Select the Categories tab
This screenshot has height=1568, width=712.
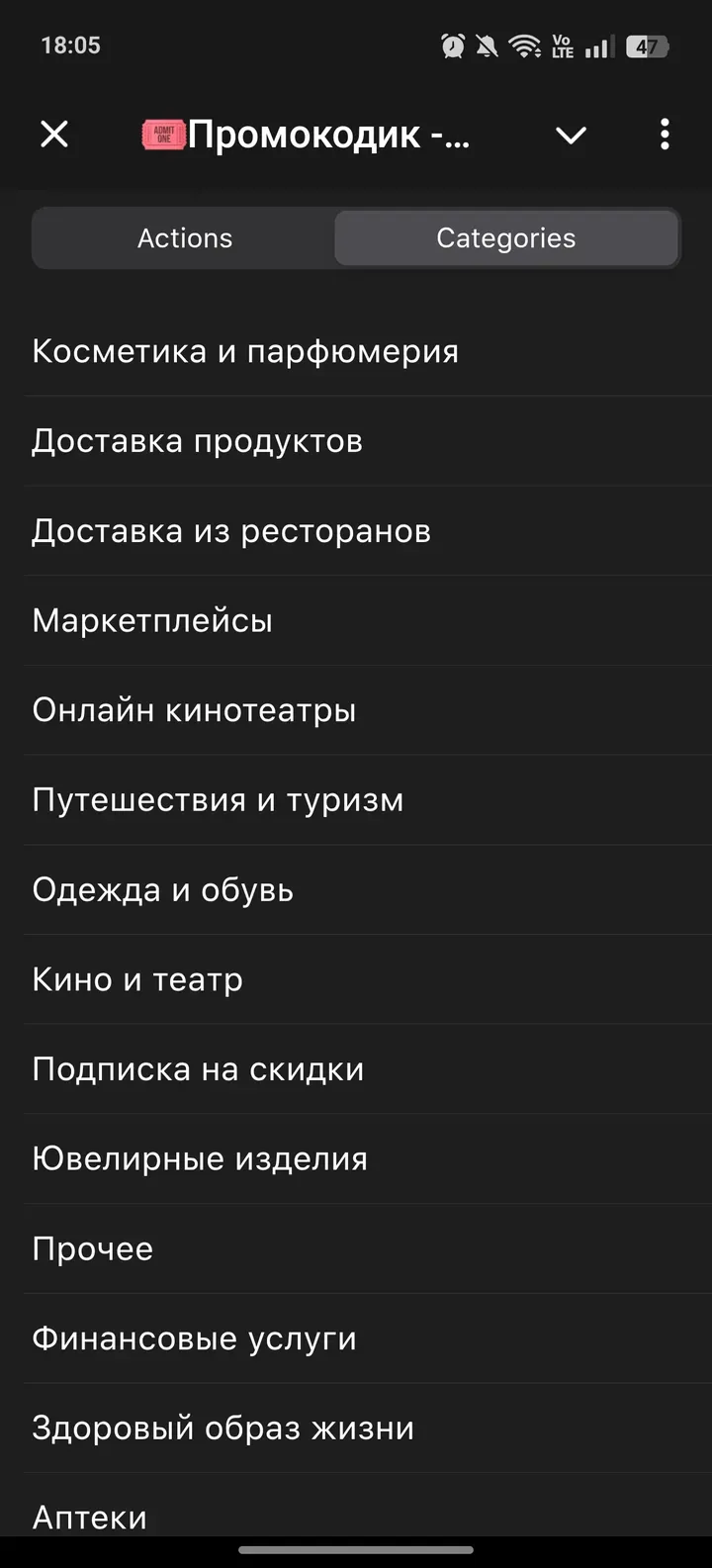(505, 238)
